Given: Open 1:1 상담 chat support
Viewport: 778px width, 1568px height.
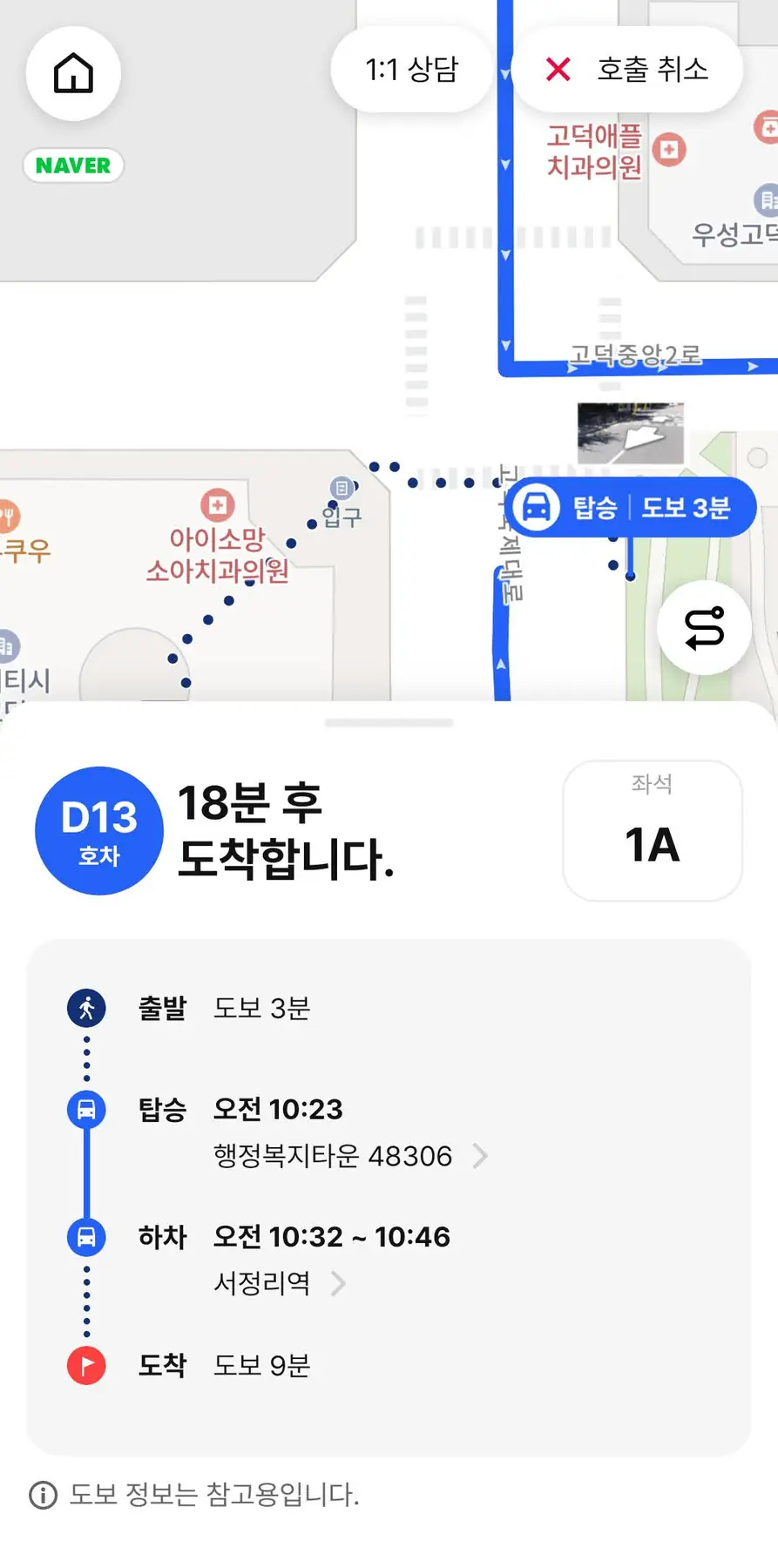Looking at the screenshot, I should pyautogui.click(x=411, y=70).
